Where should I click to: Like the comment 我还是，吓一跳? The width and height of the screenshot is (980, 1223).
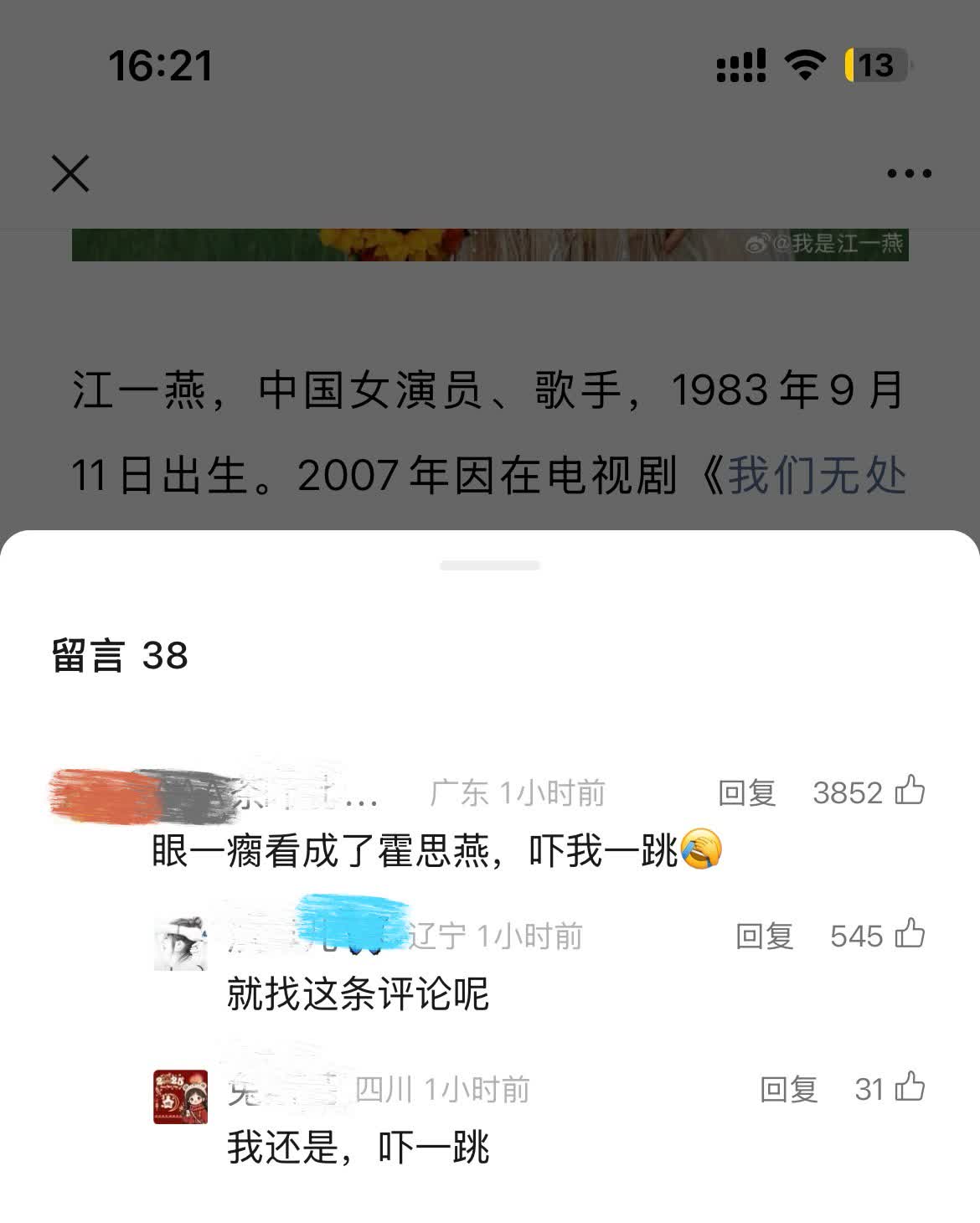tap(910, 1087)
